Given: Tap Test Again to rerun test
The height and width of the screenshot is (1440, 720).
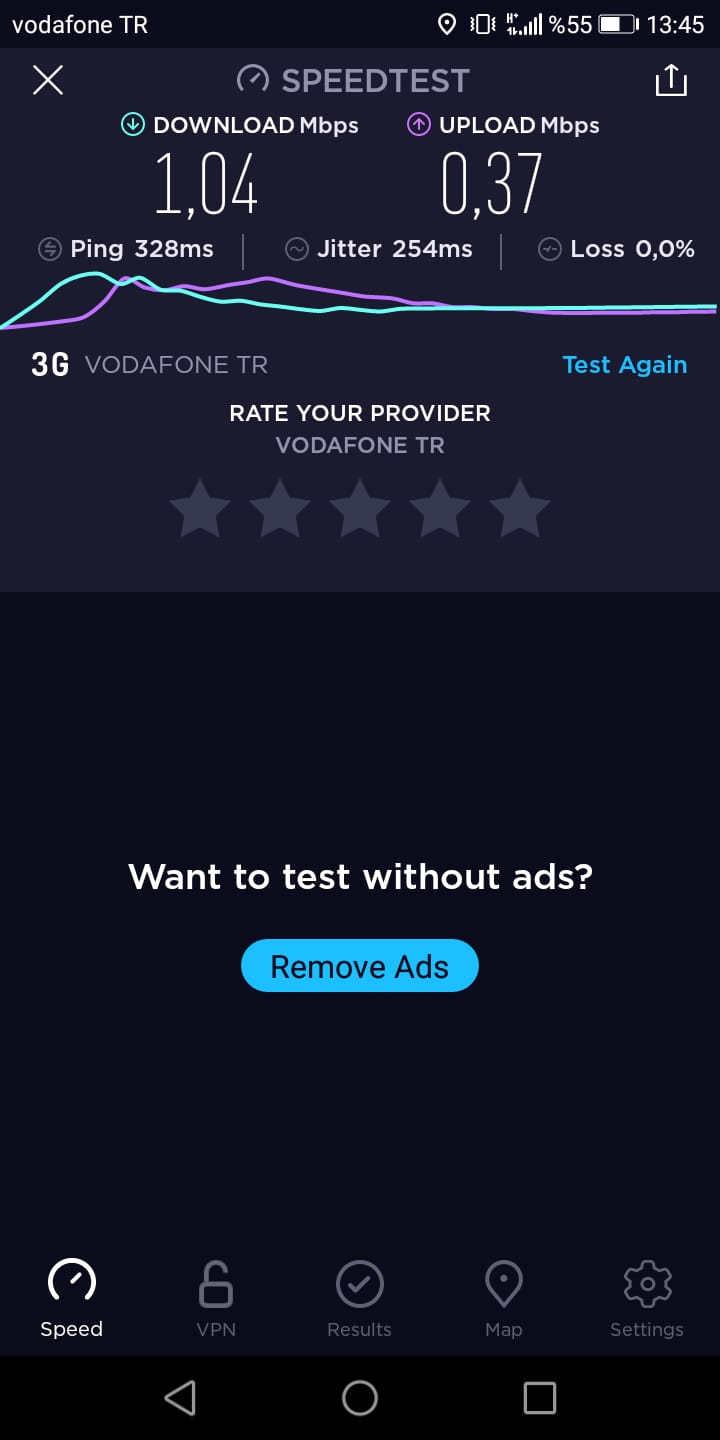Looking at the screenshot, I should tap(625, 365).
